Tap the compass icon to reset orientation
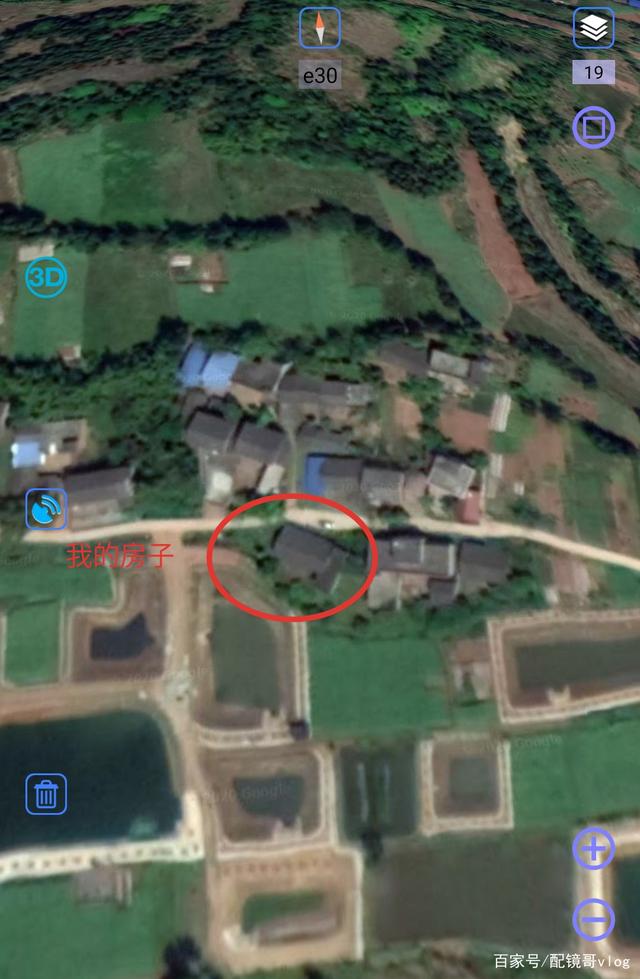 [x=320, y=28]
